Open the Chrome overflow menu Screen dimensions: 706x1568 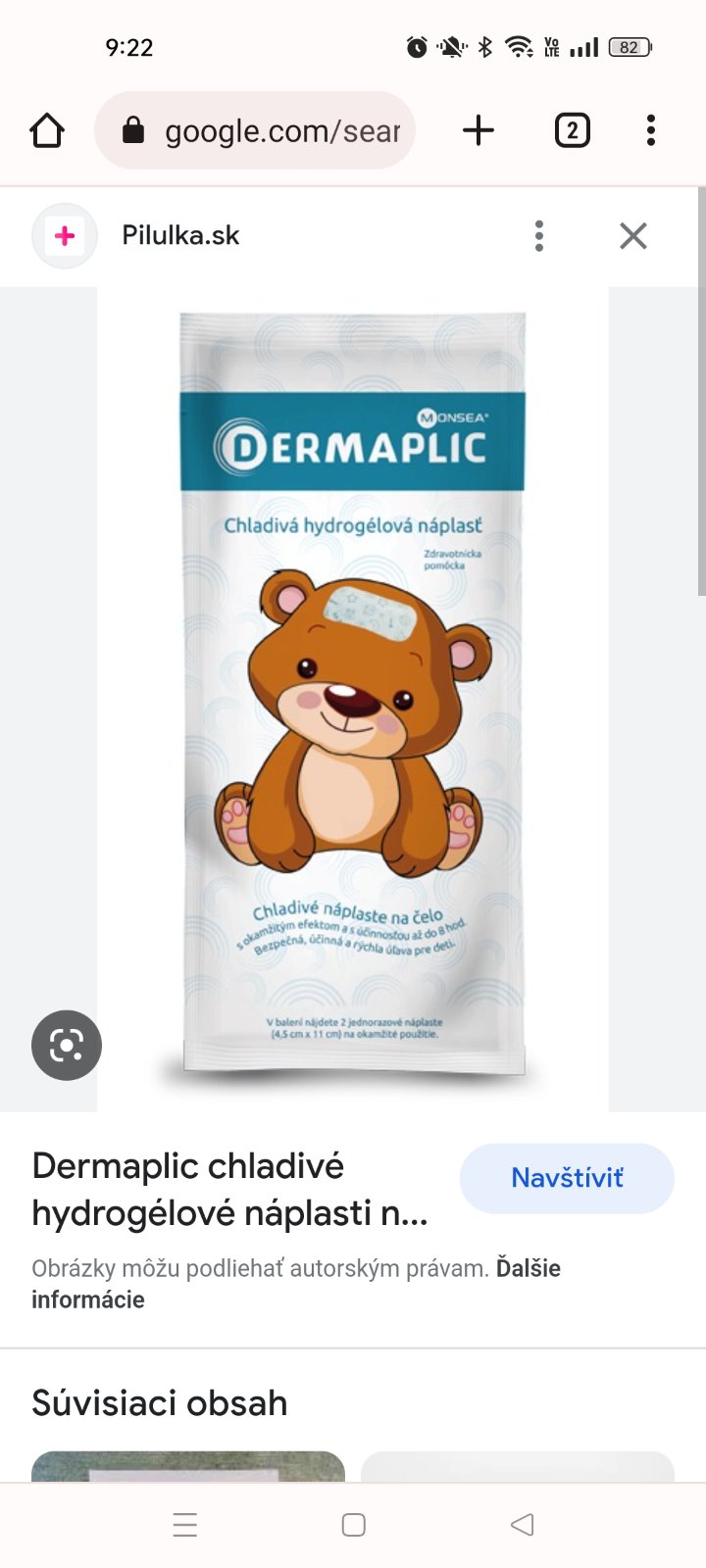click(650, 130)
